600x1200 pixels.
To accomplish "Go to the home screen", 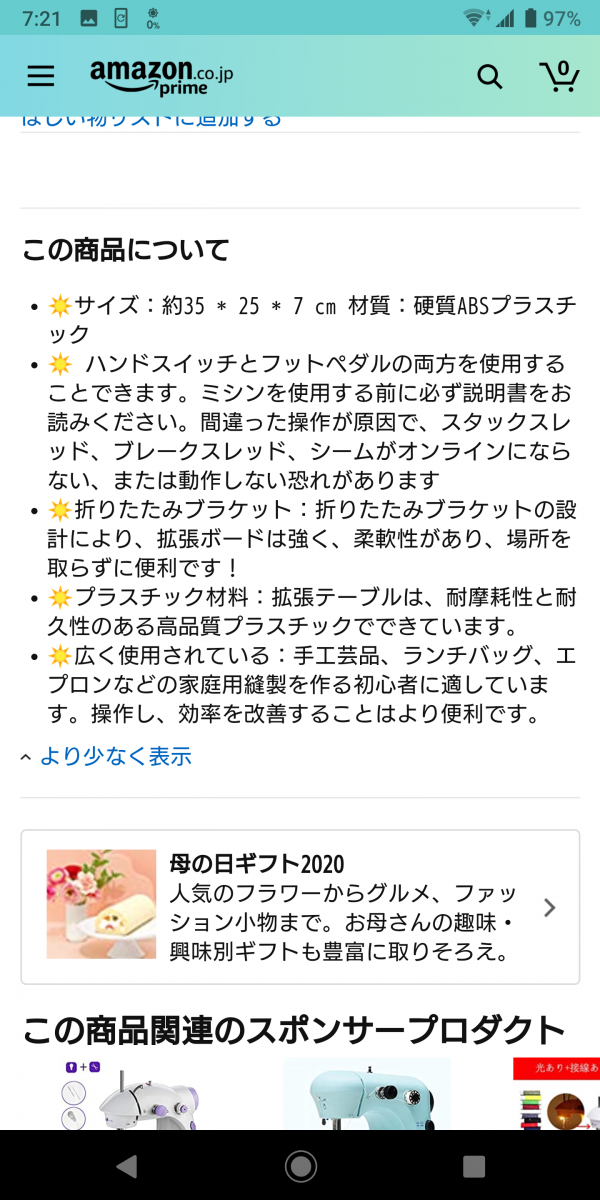I will click(x=300, y=1165).
